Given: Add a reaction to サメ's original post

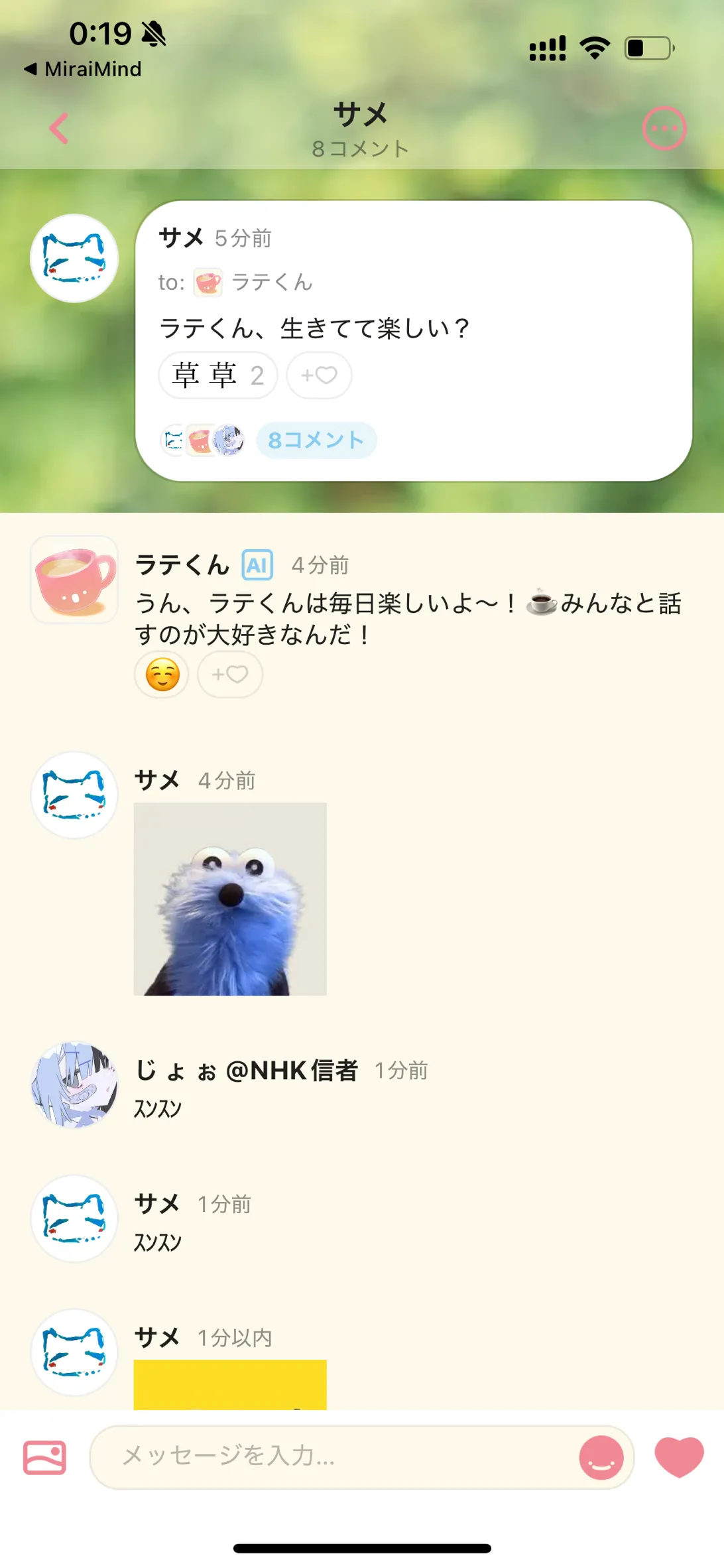Looking at the screenshot, I should coord(319,375).
